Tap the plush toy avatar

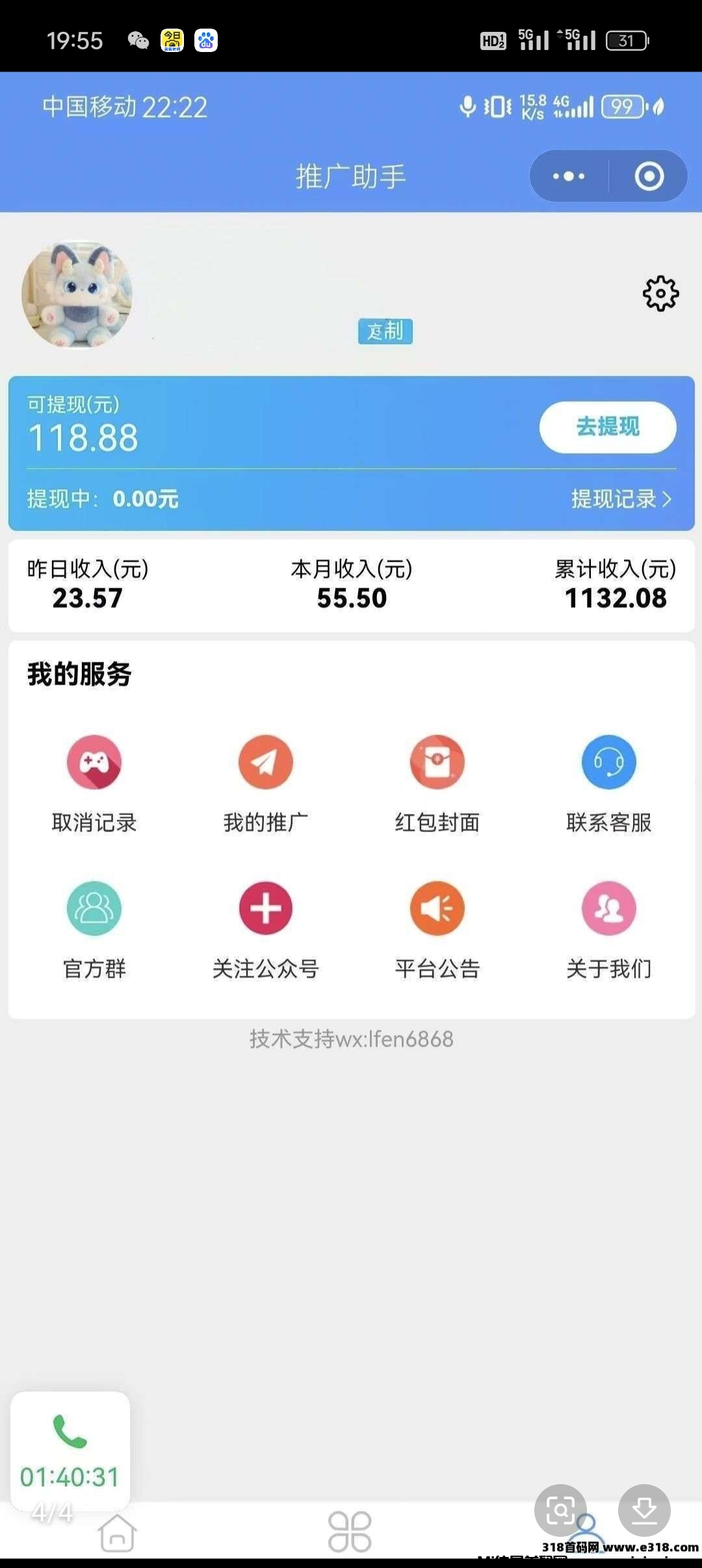(77, 296)
